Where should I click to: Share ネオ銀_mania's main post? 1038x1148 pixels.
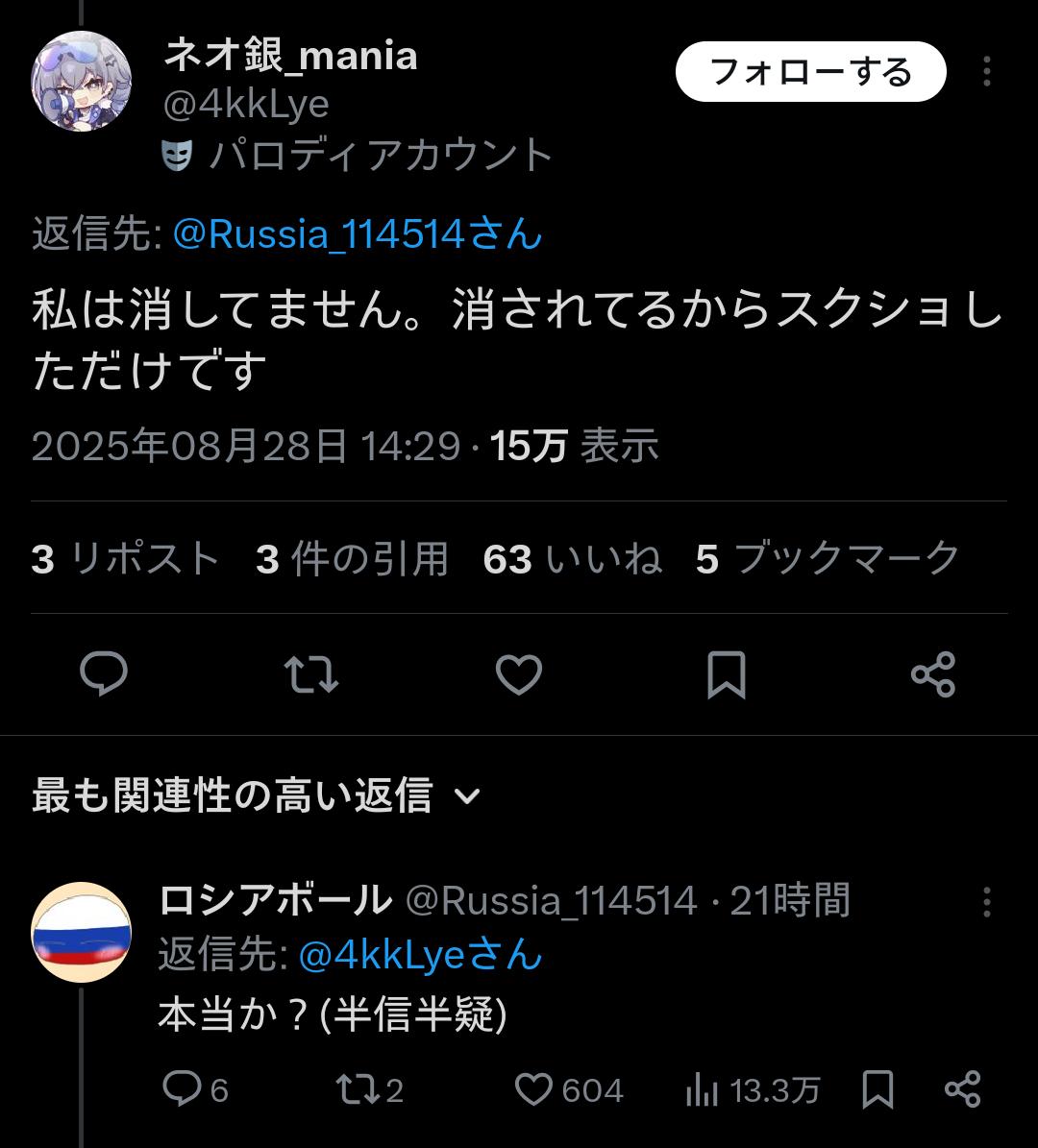point(932,673)
